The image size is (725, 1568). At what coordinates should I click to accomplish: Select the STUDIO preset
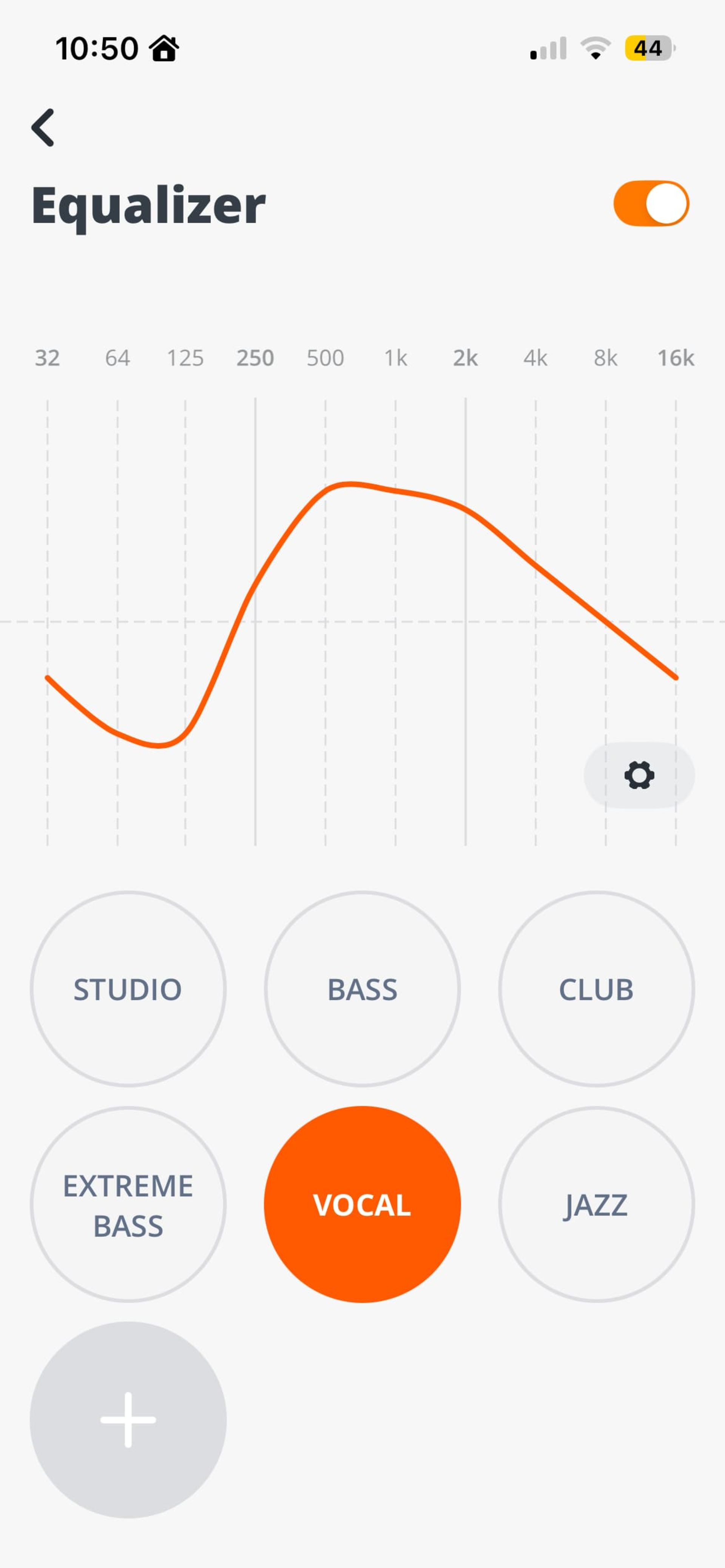pyautogui.click(x=127, y=990)
